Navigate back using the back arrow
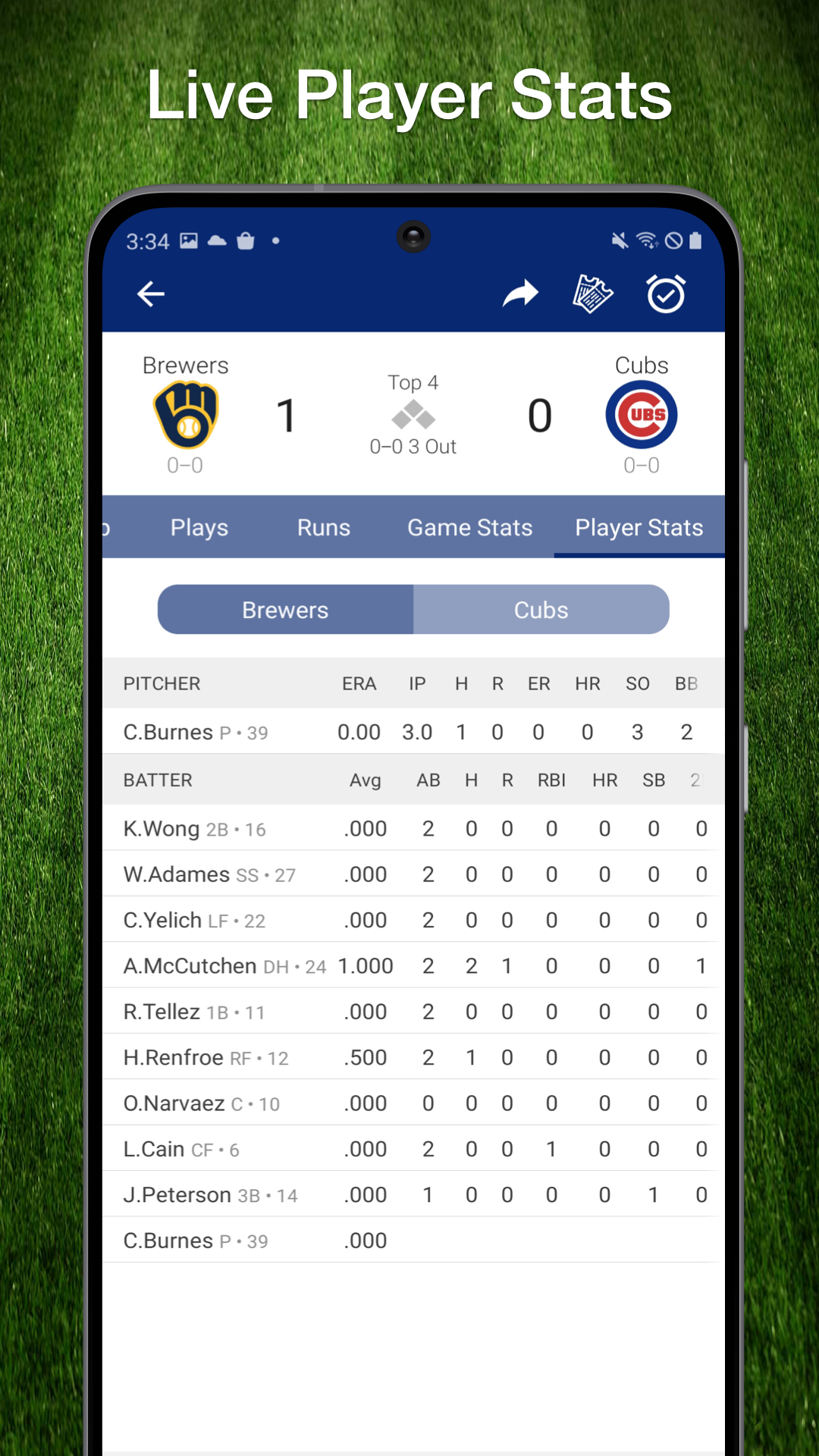This screenshot has height=1456, width=819. click(x=150, y=293)
